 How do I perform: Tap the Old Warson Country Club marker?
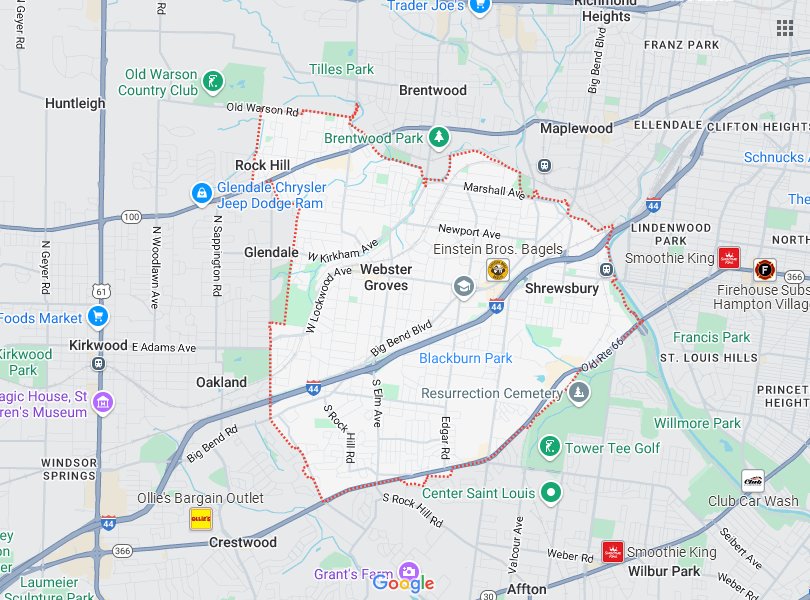click(x=212, y=80)
